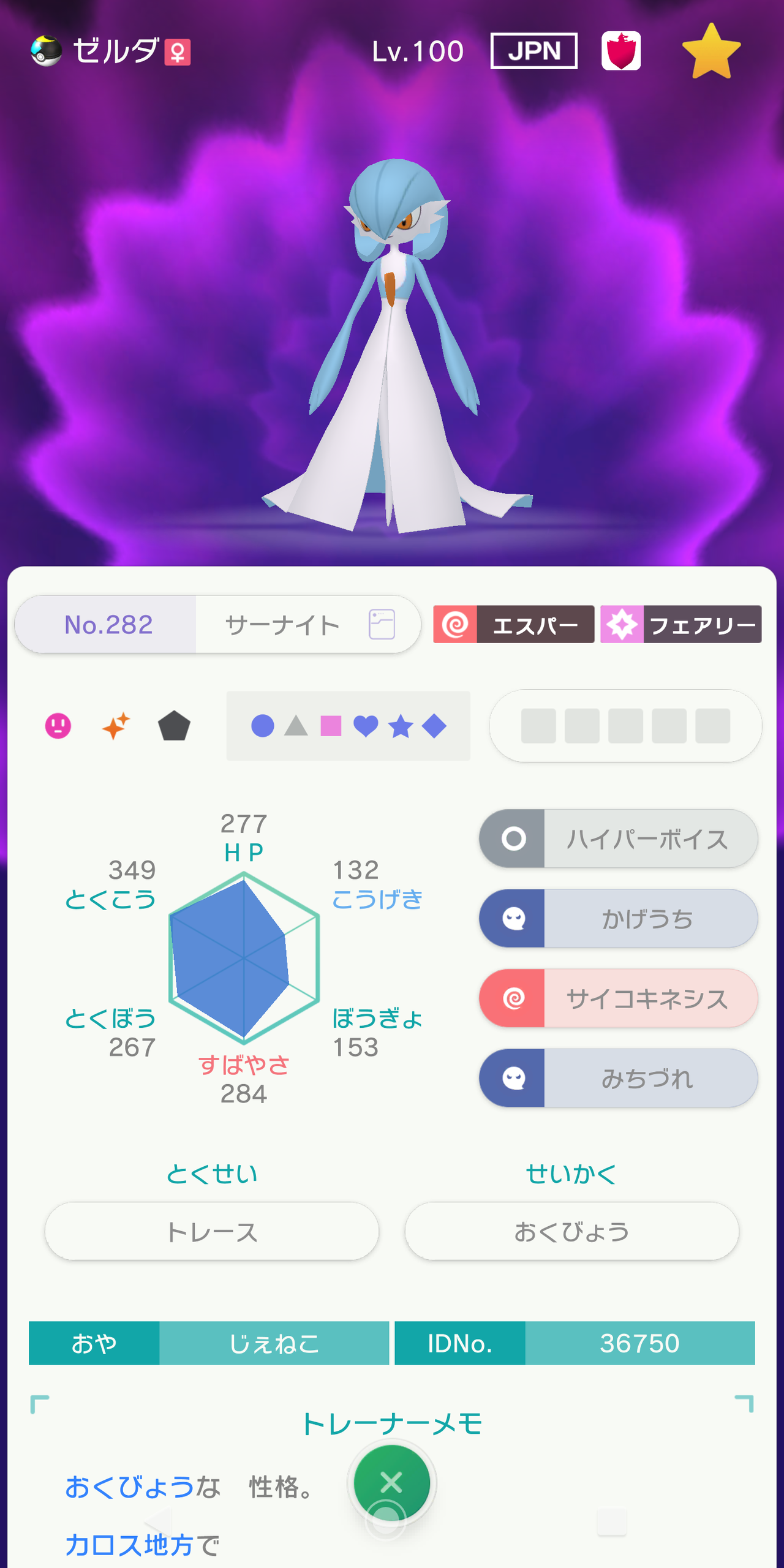The image size is (784, 1568).
Task: Click the empty ribbon slots panel
Action: click(x=626, y=725)
